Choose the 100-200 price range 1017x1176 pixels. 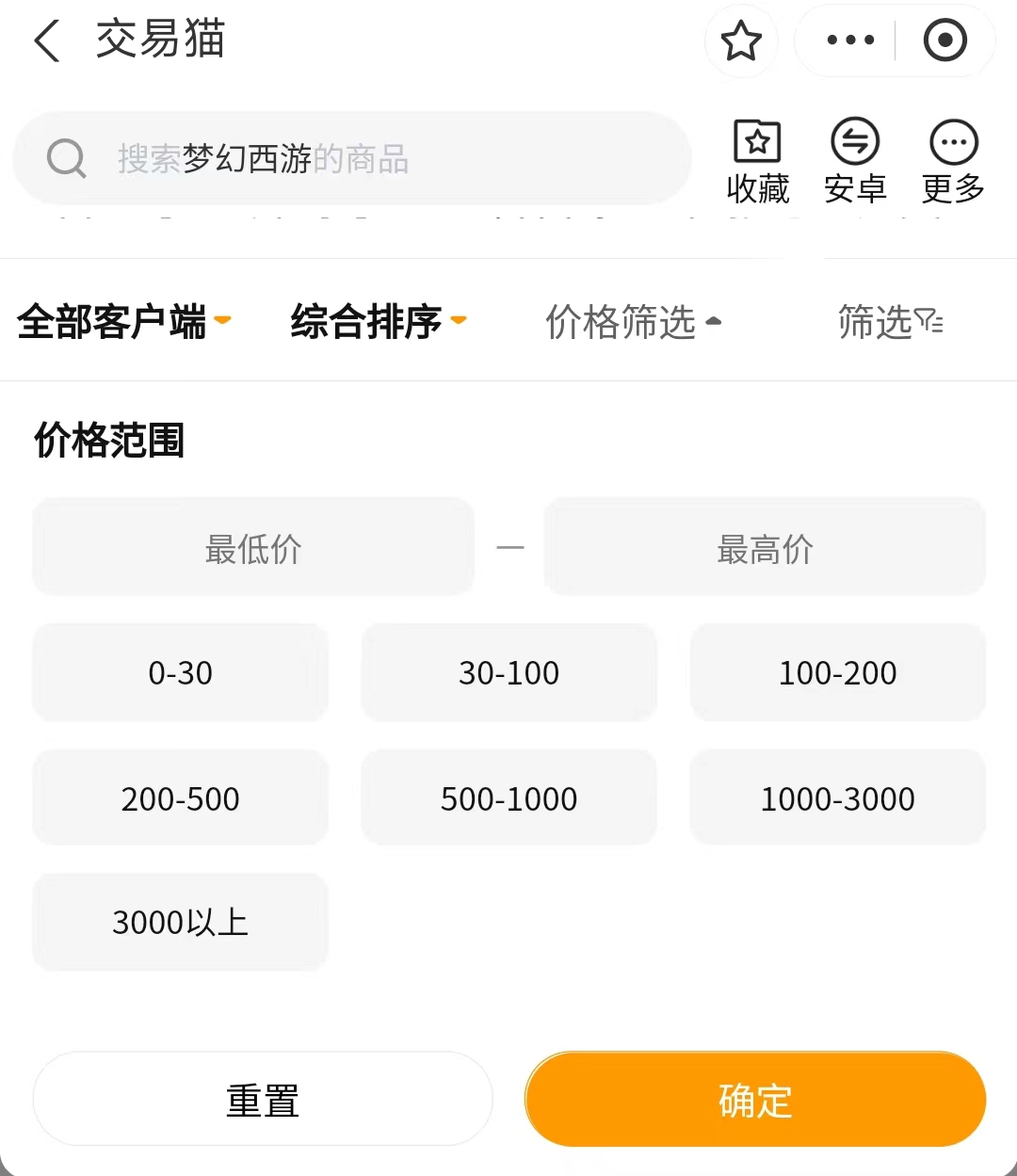837,673
